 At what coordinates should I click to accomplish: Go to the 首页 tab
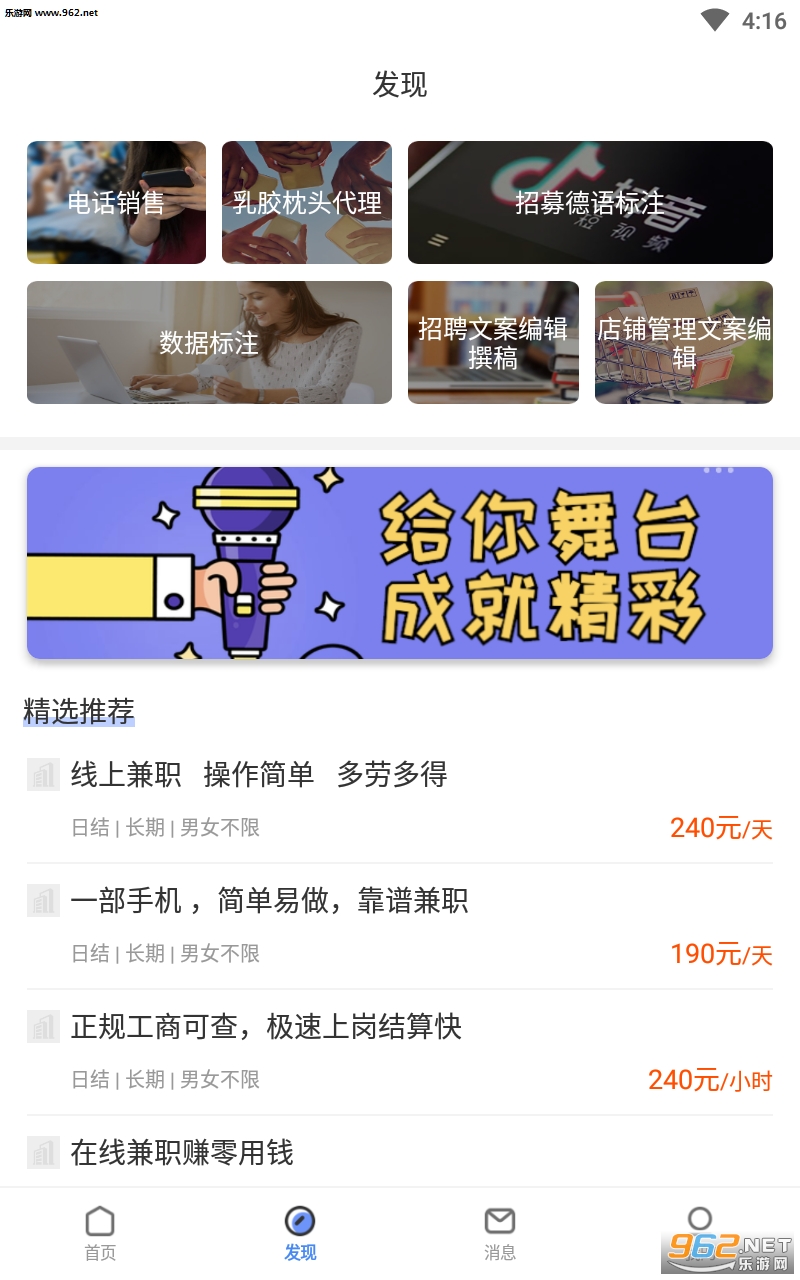tap(100, 1234)
